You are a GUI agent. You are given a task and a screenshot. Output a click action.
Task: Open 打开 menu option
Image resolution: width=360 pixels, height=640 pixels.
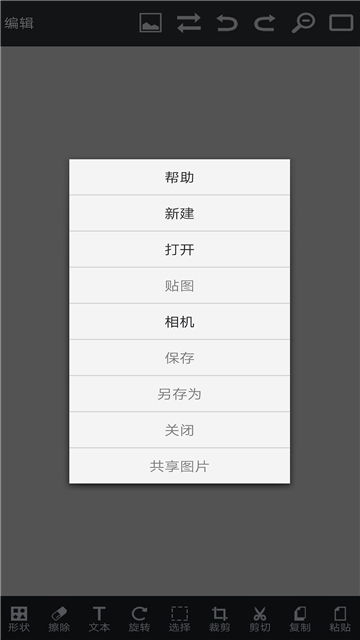tap(180, 249)
